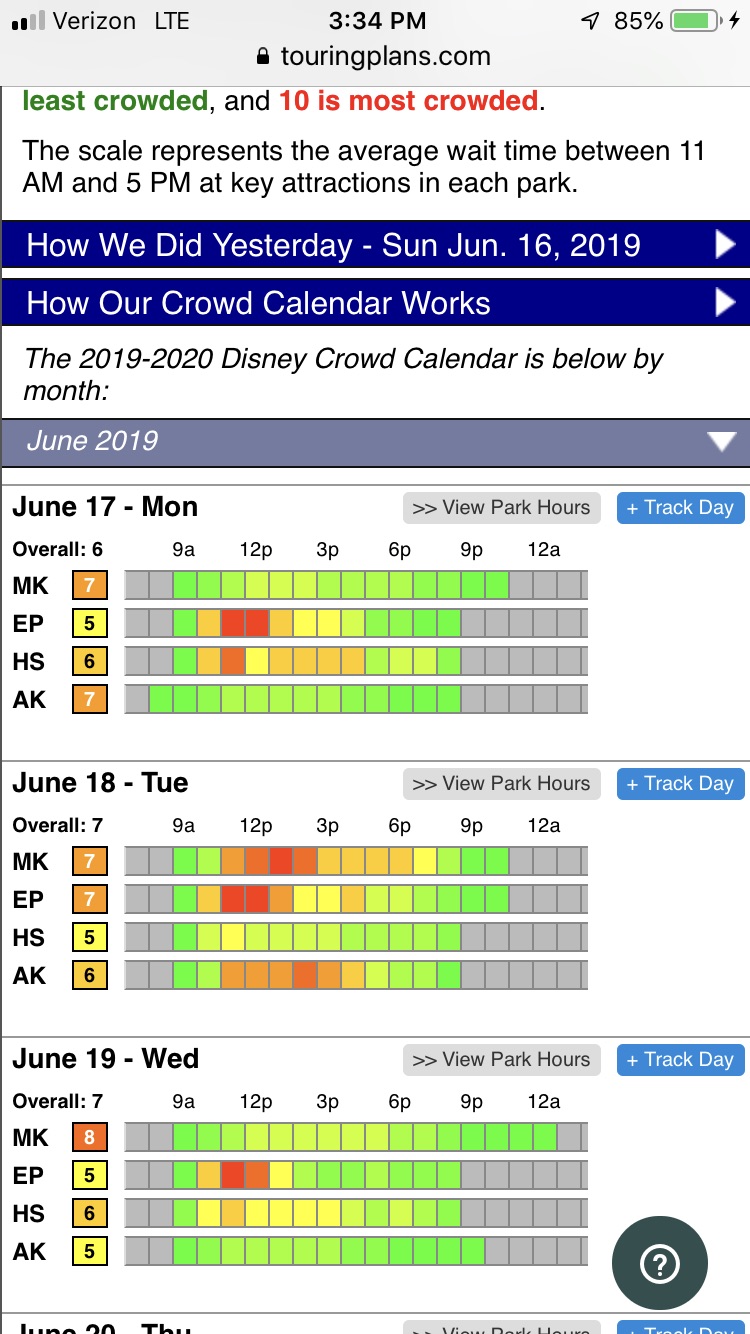Viewport: 750px width, 1334px height.
Task: Click the yellow EP crowd badge 5 on June 17
Action: (88, 623)
